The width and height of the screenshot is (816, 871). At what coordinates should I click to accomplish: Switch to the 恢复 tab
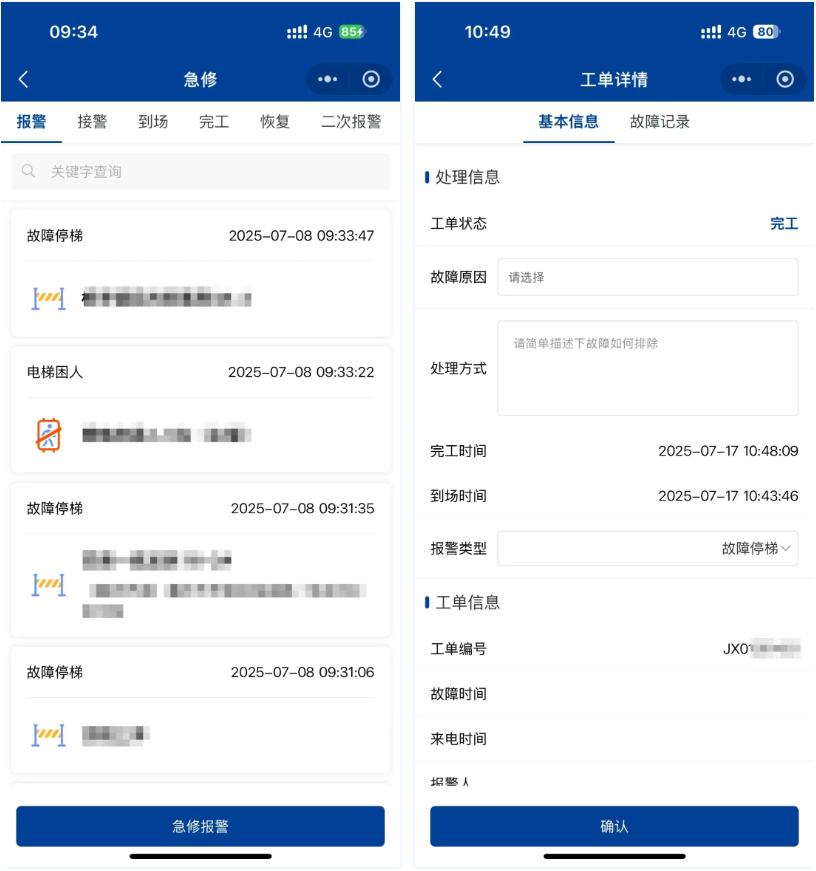click(275, 122)
